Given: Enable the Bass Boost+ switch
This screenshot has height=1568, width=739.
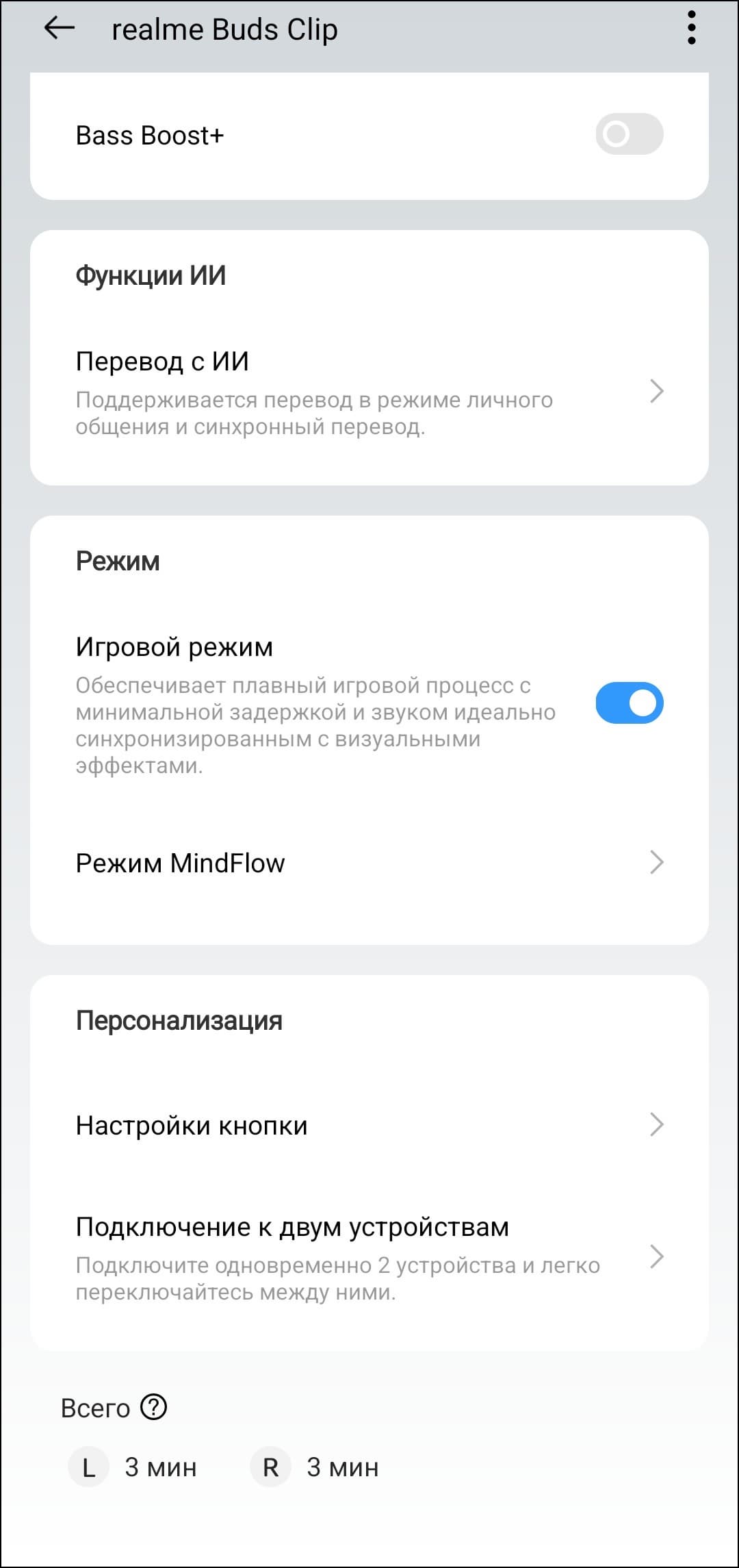Looking at the screenshot, I should pyautogui.click(x=629, y=134).
